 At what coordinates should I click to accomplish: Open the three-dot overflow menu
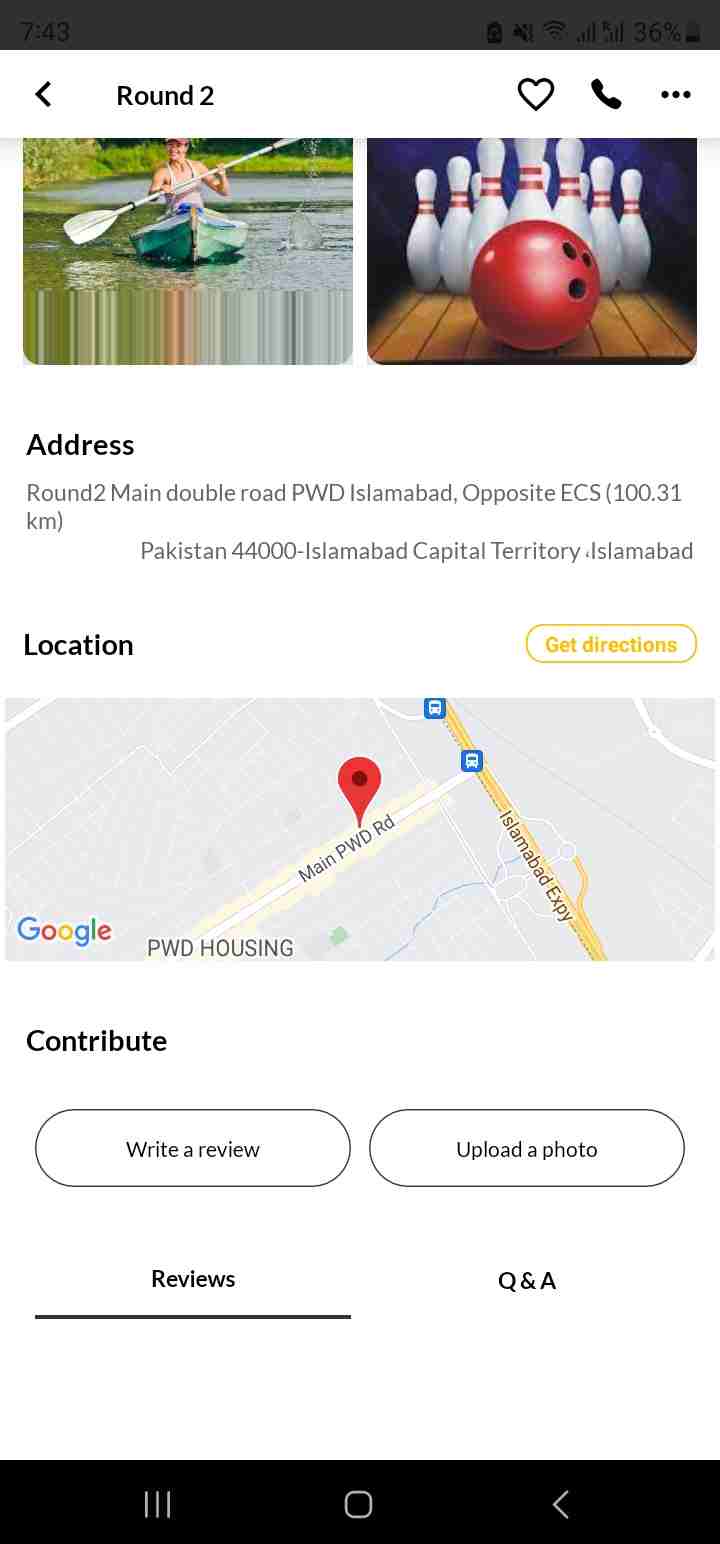tap(676, 95)
